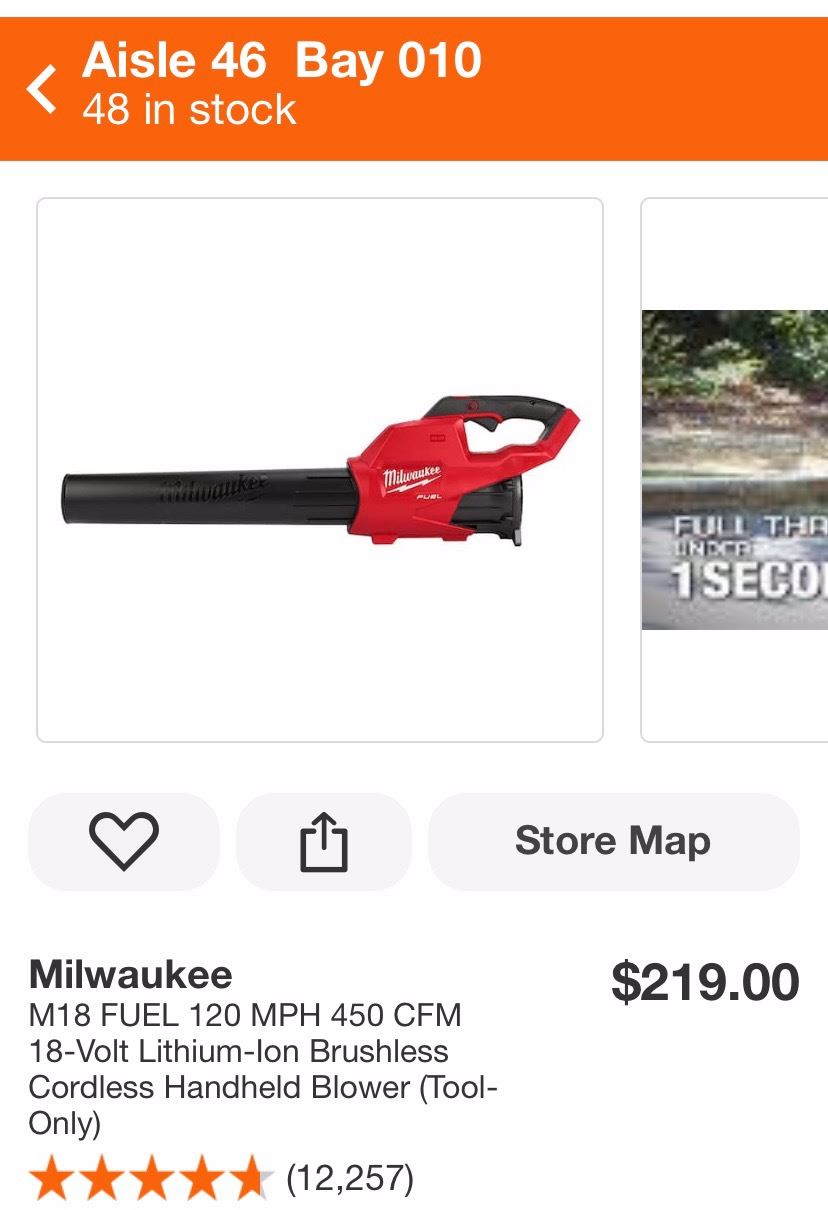
Task: Go back using the header arrow
Action: tap(42, 88)
